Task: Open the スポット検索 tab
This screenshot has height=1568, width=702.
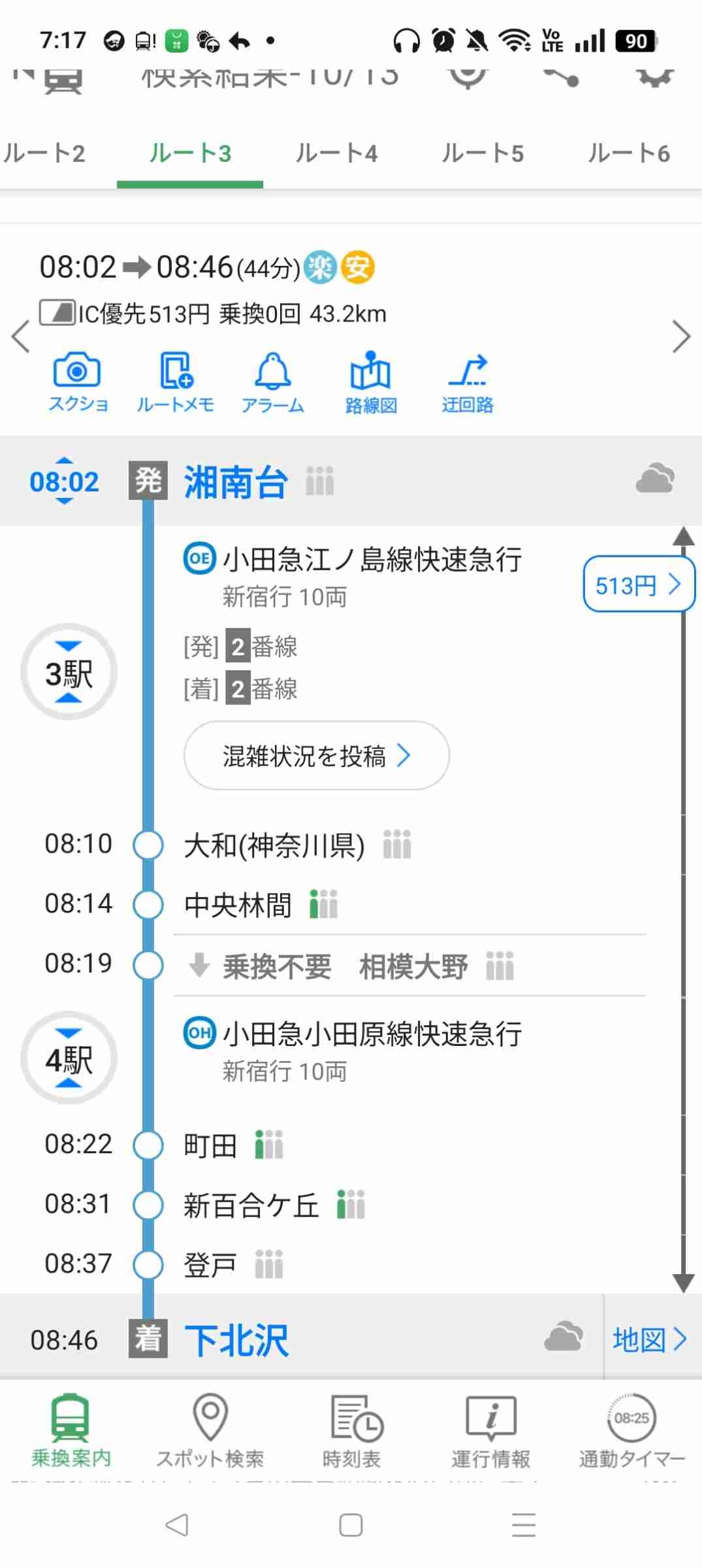Action: 210,1431
